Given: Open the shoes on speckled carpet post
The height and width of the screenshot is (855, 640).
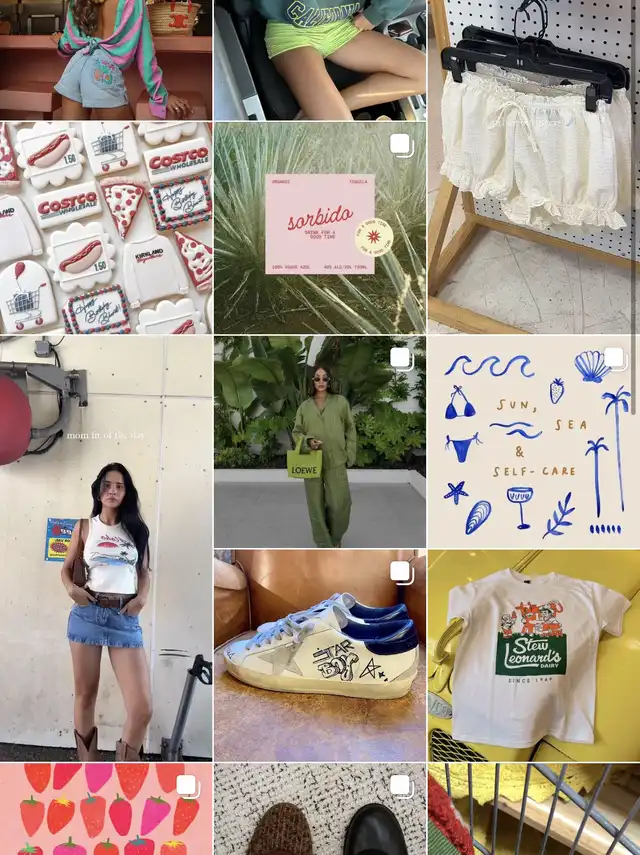Looking at the screenshot, I should (x=319, y=809).
